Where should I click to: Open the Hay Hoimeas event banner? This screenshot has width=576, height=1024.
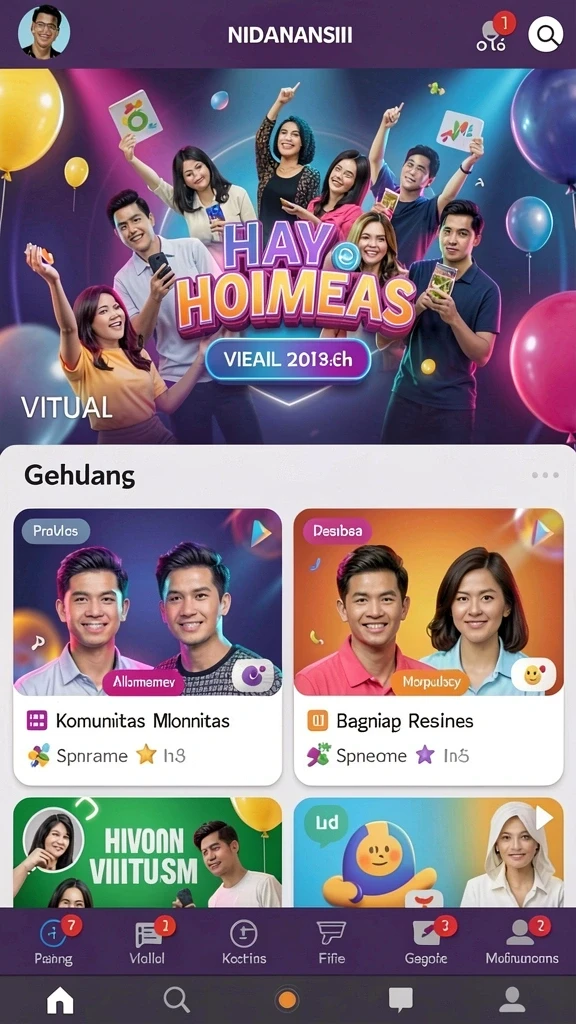pyautogui.click(x=288, y=256)
